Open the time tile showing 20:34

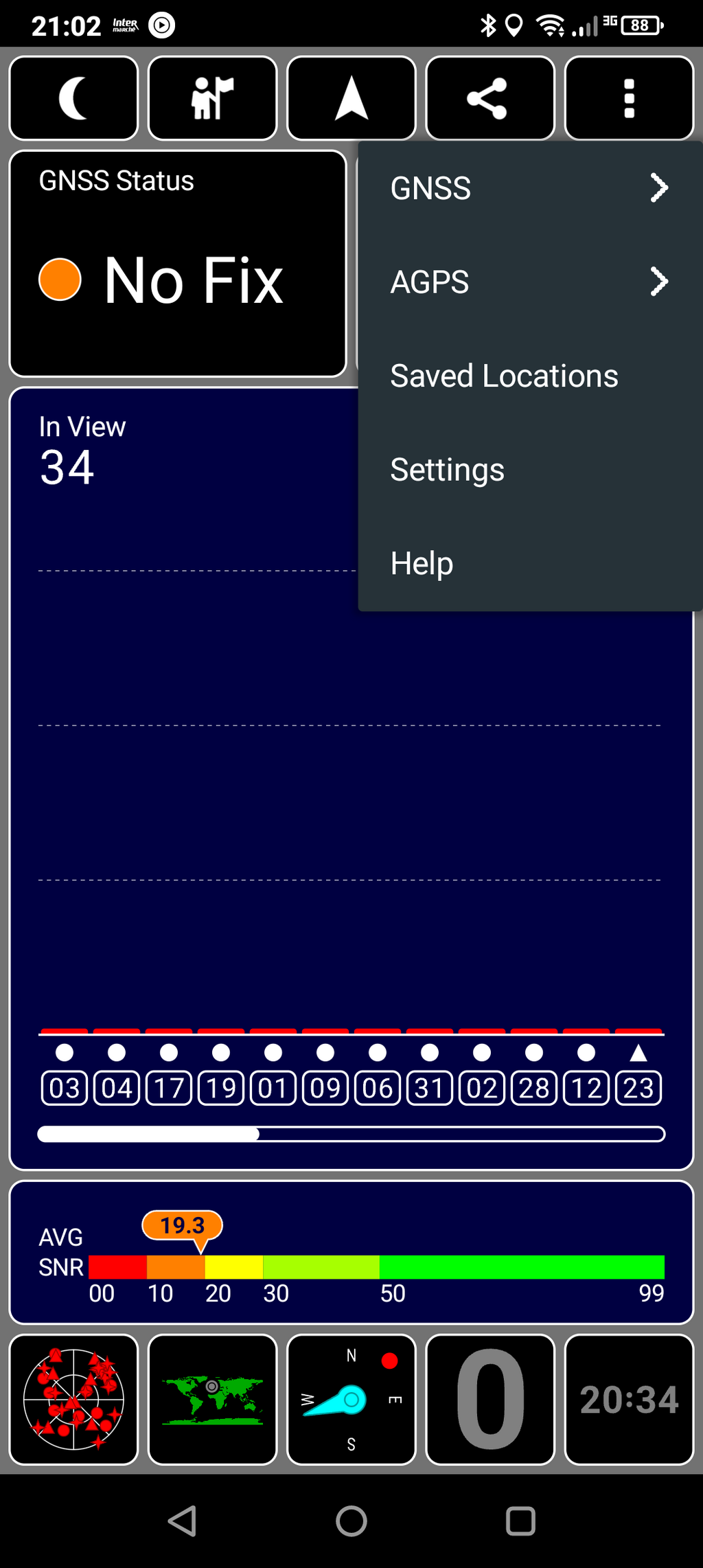click(629, 1399)
